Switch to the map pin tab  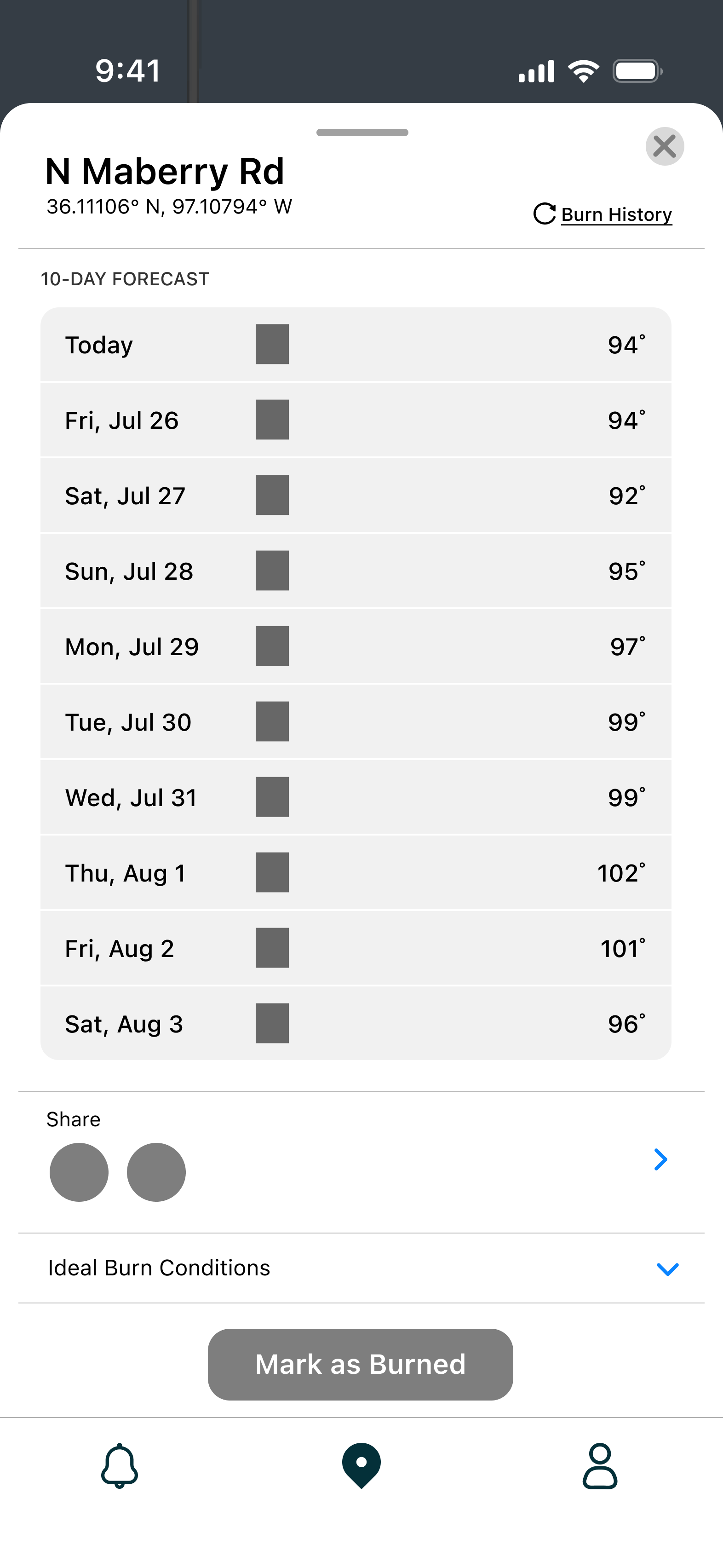[361, 1466]
